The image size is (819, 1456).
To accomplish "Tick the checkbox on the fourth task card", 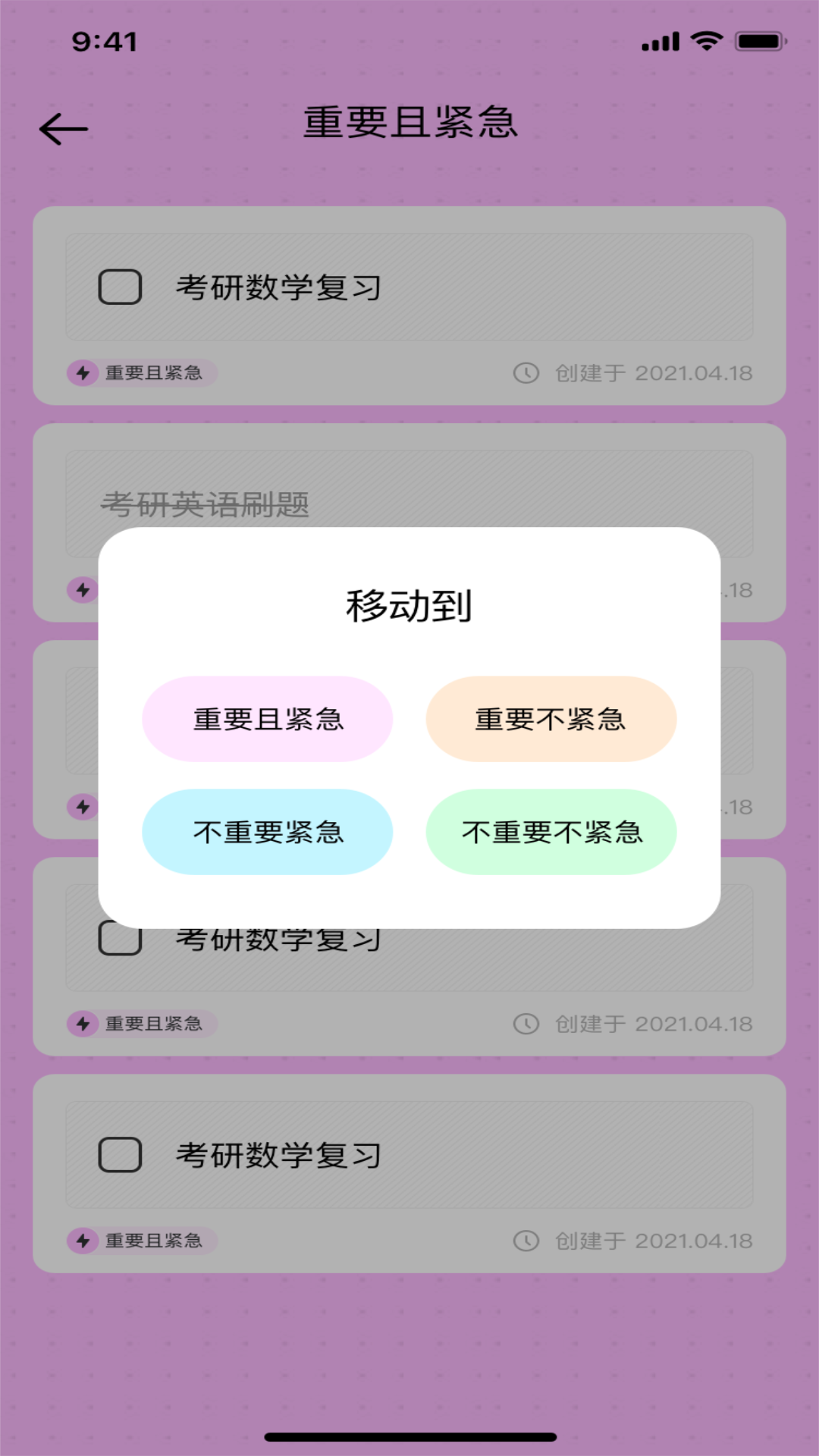I will coord(119,938).
